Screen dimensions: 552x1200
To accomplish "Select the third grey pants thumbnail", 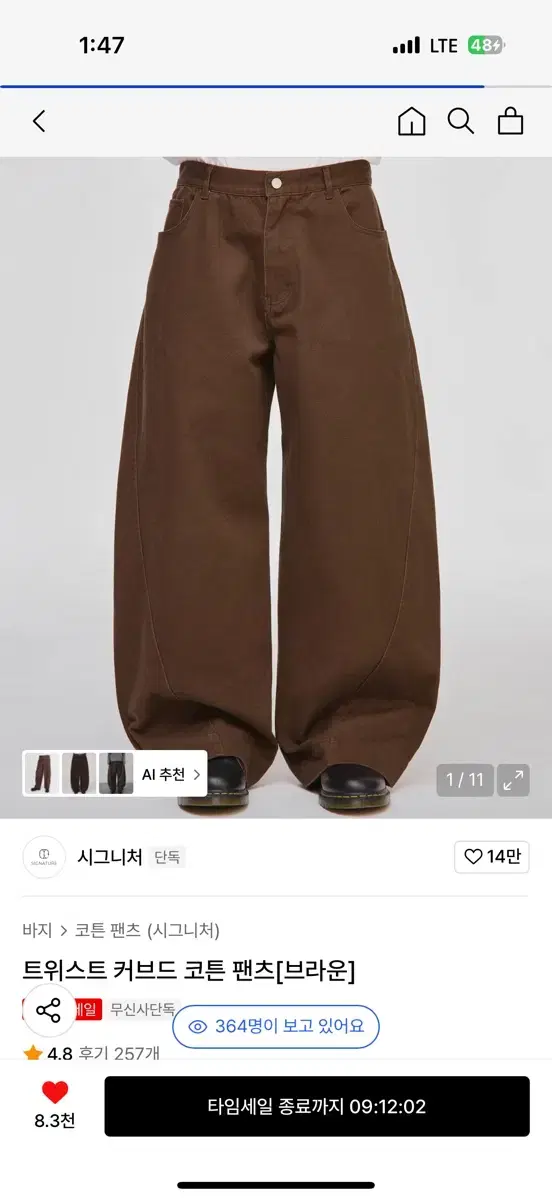I will click(116, 774).
